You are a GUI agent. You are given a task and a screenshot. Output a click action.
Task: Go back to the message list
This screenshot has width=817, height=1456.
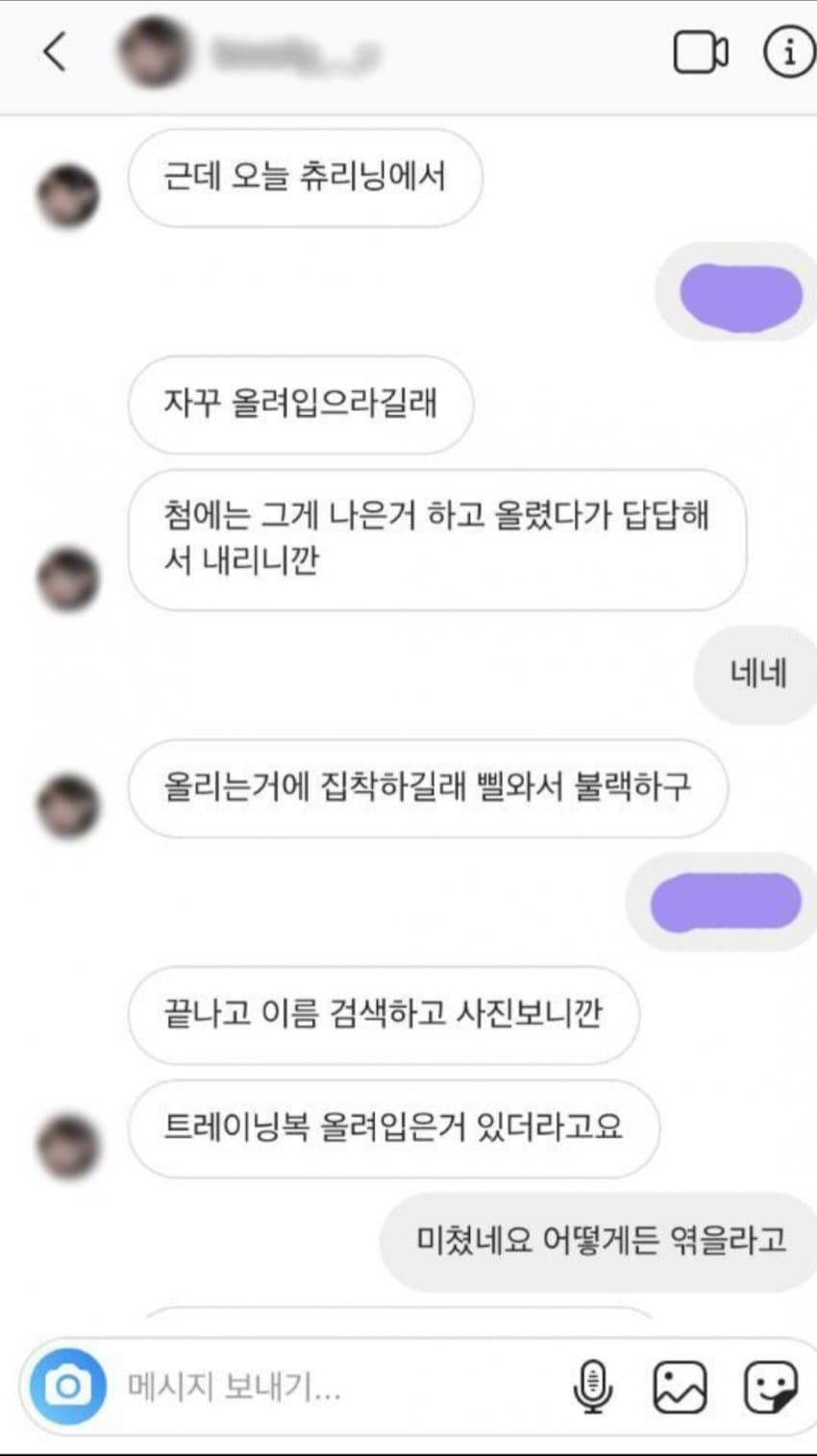(x=55, y=52)
